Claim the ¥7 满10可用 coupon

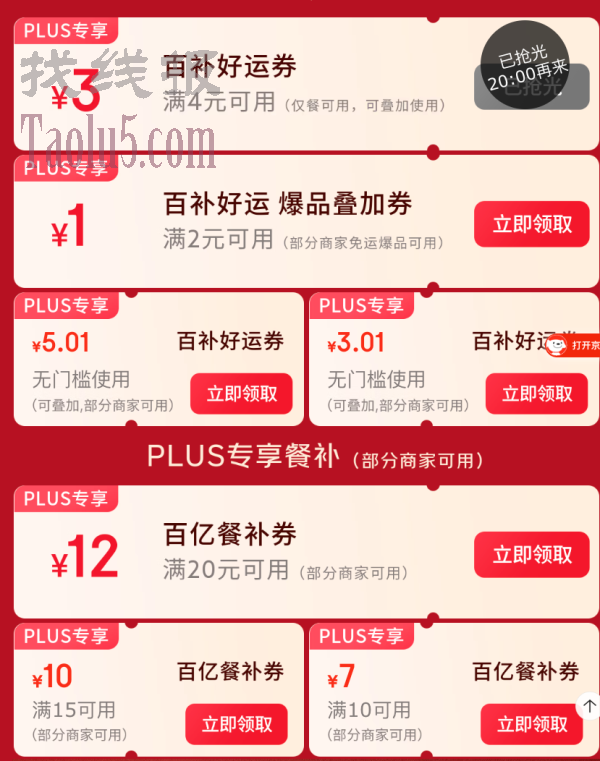click(x=531, y=724)
